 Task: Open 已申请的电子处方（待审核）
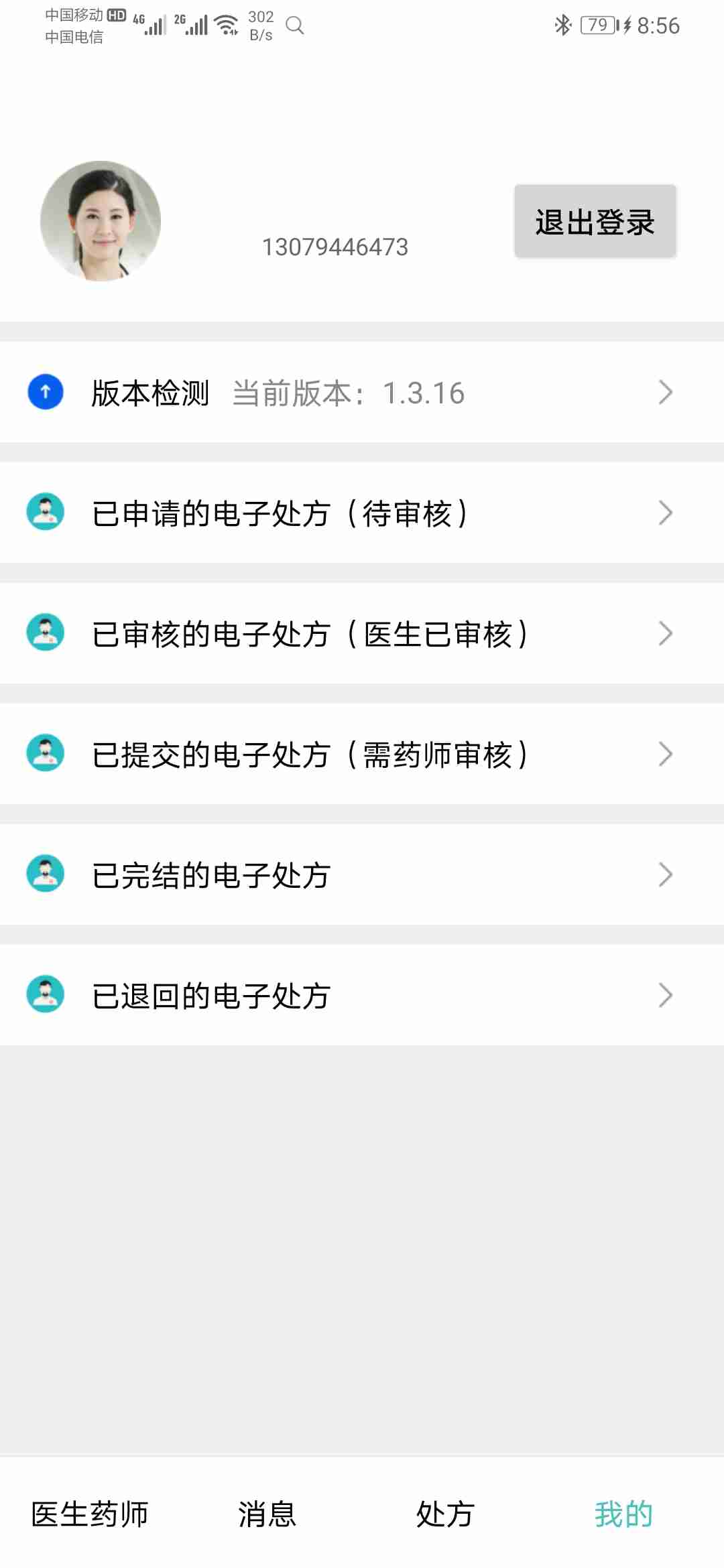click(362, 513)
